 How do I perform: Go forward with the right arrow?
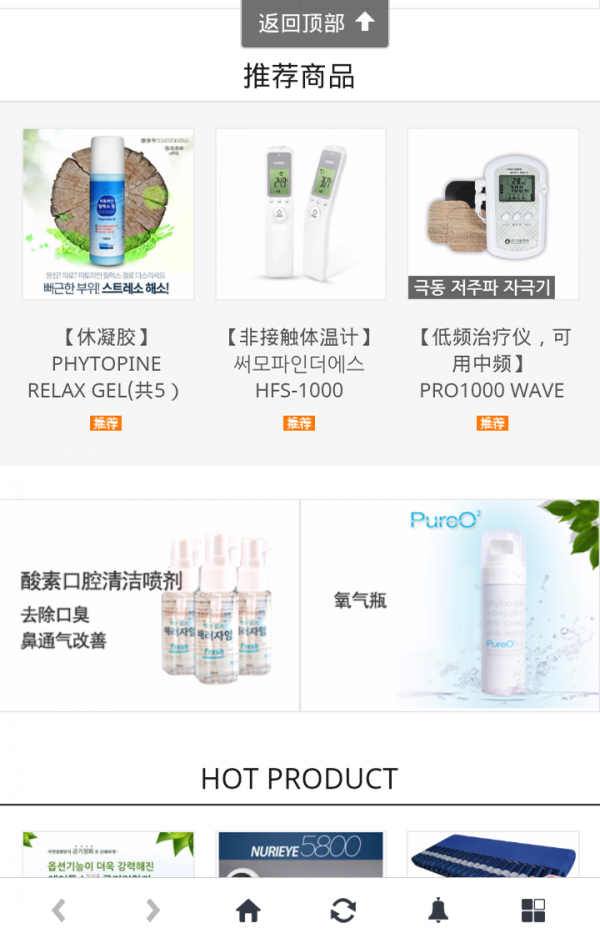click(152, 910)
